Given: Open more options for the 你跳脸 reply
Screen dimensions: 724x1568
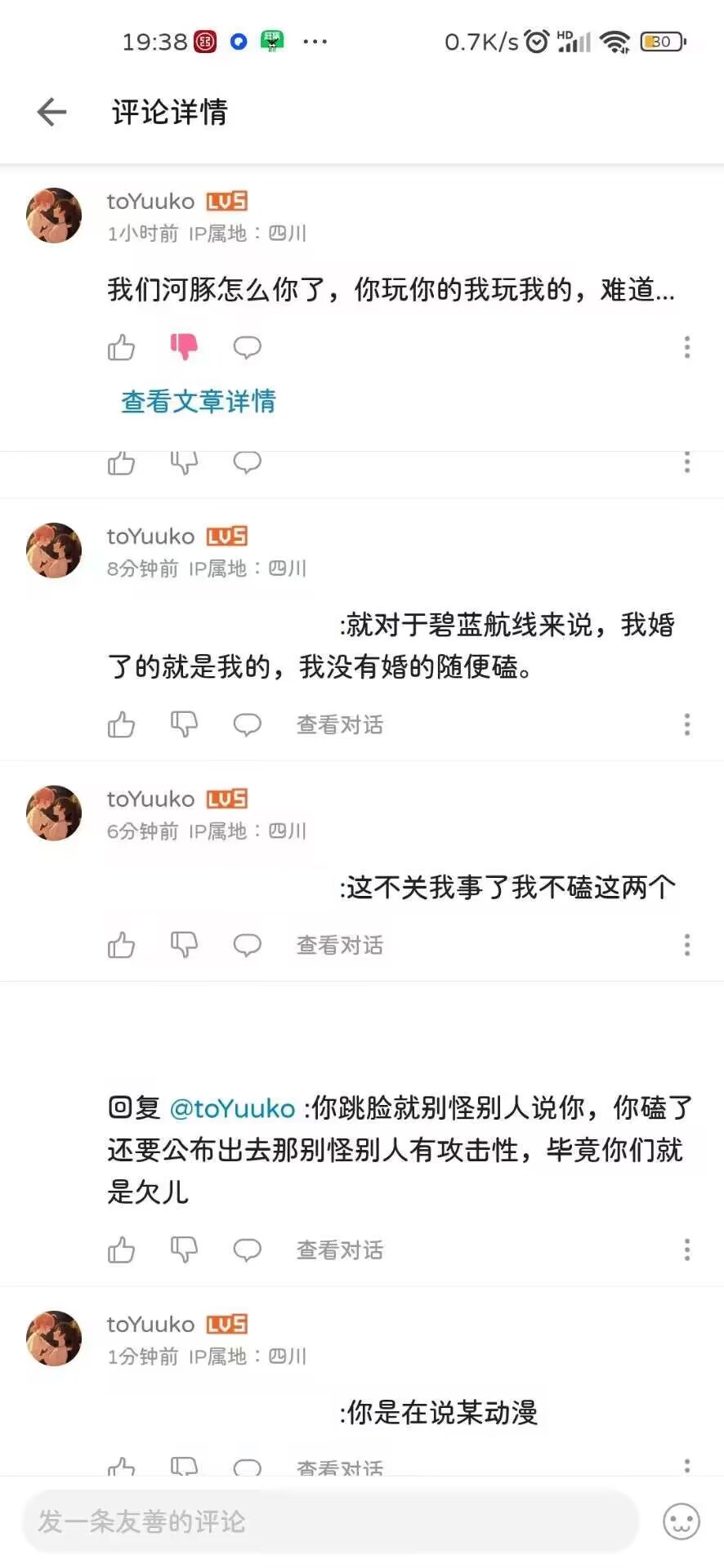Looking at the screenshot, I should [x=686, y=1249].
